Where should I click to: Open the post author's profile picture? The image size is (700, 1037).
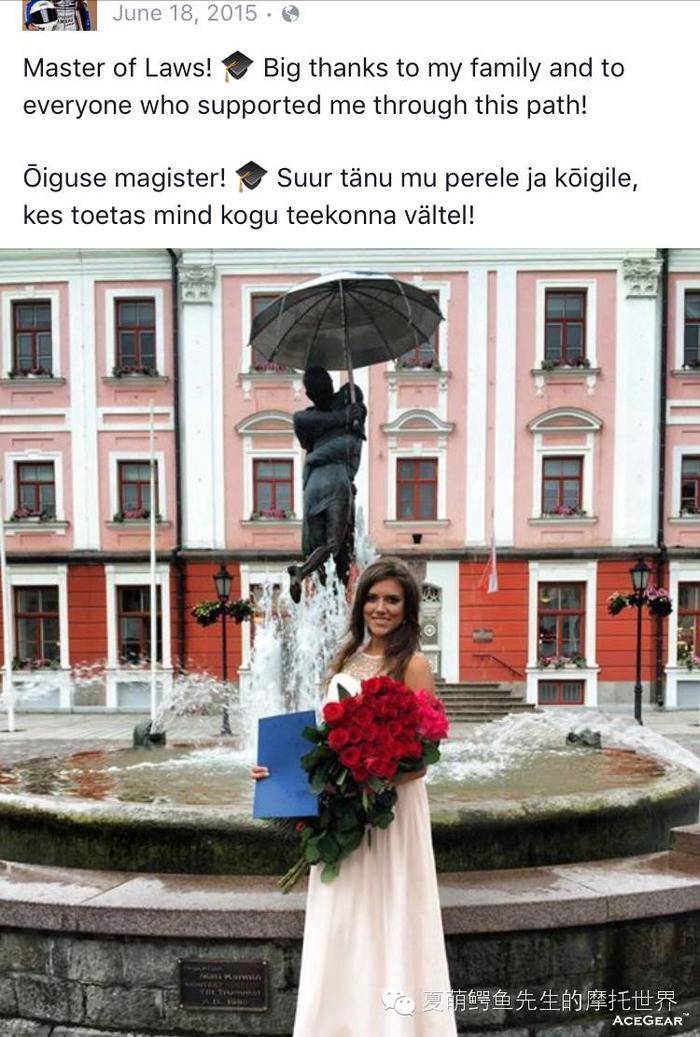(59, 14)
